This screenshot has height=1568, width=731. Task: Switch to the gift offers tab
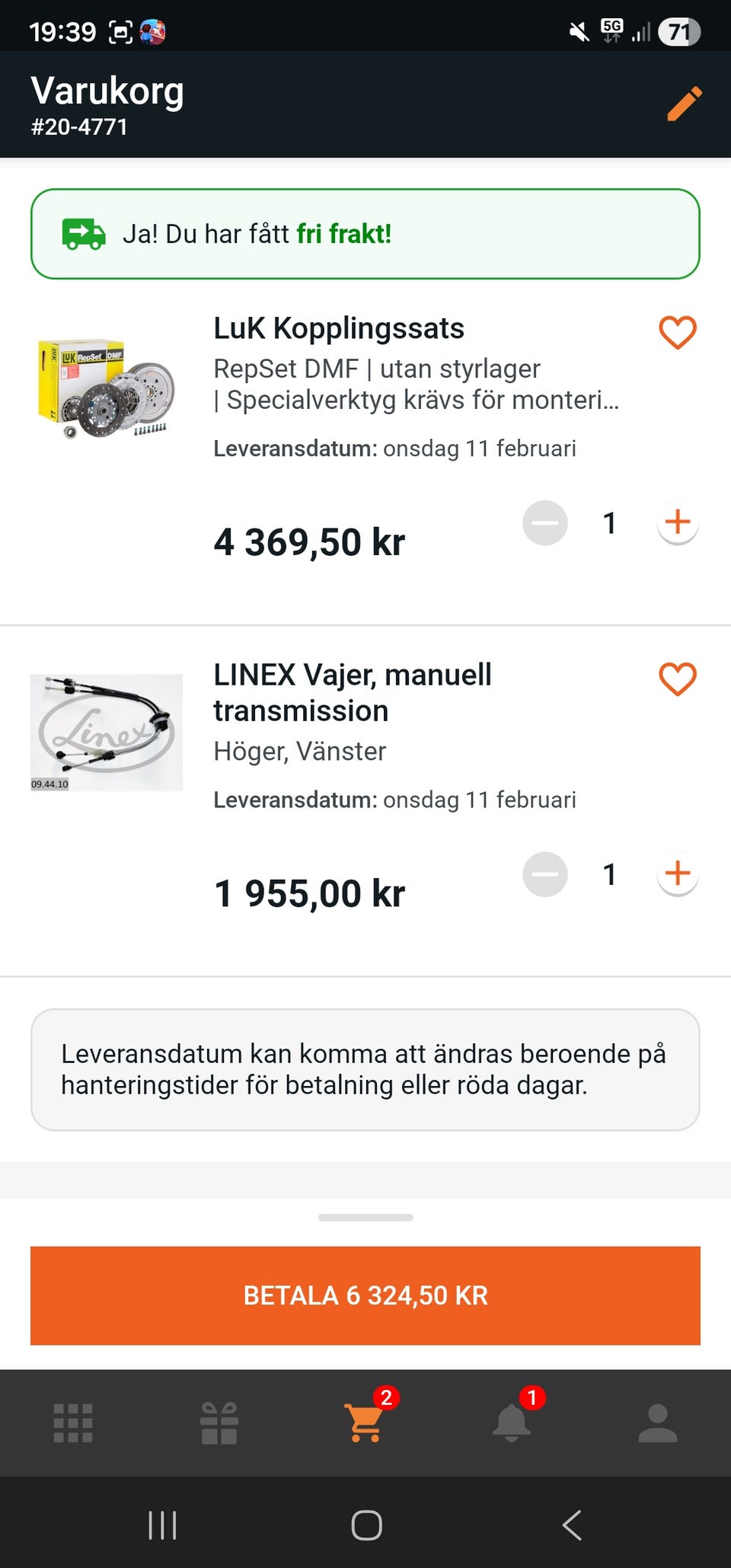click(x=219, y=1423)
